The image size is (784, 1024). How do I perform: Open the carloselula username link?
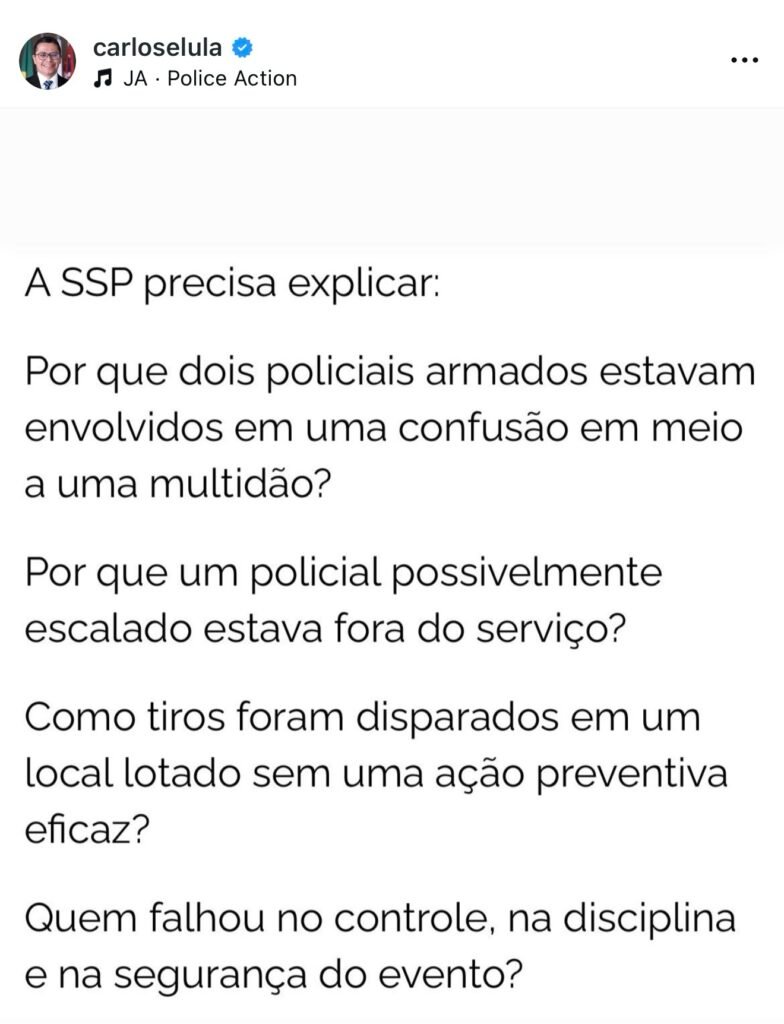(x=156, y=47)
